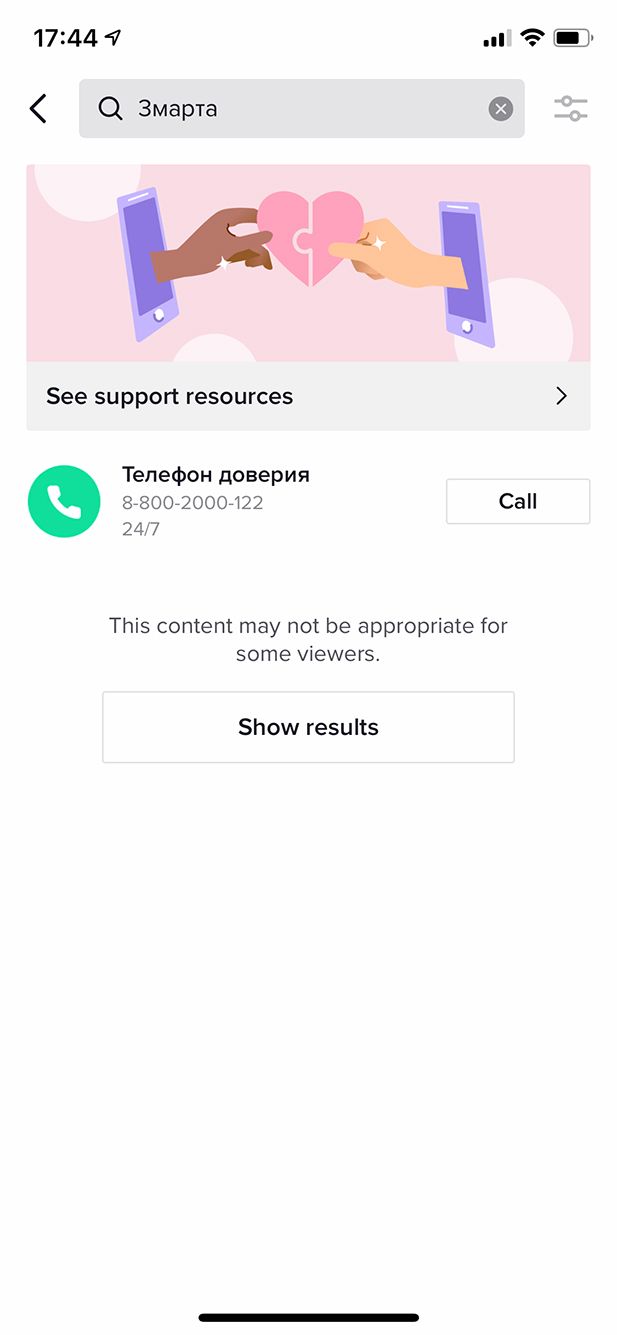Open the search filters icon
This screenshot has width=617, height=1335.
pos(571,109)
